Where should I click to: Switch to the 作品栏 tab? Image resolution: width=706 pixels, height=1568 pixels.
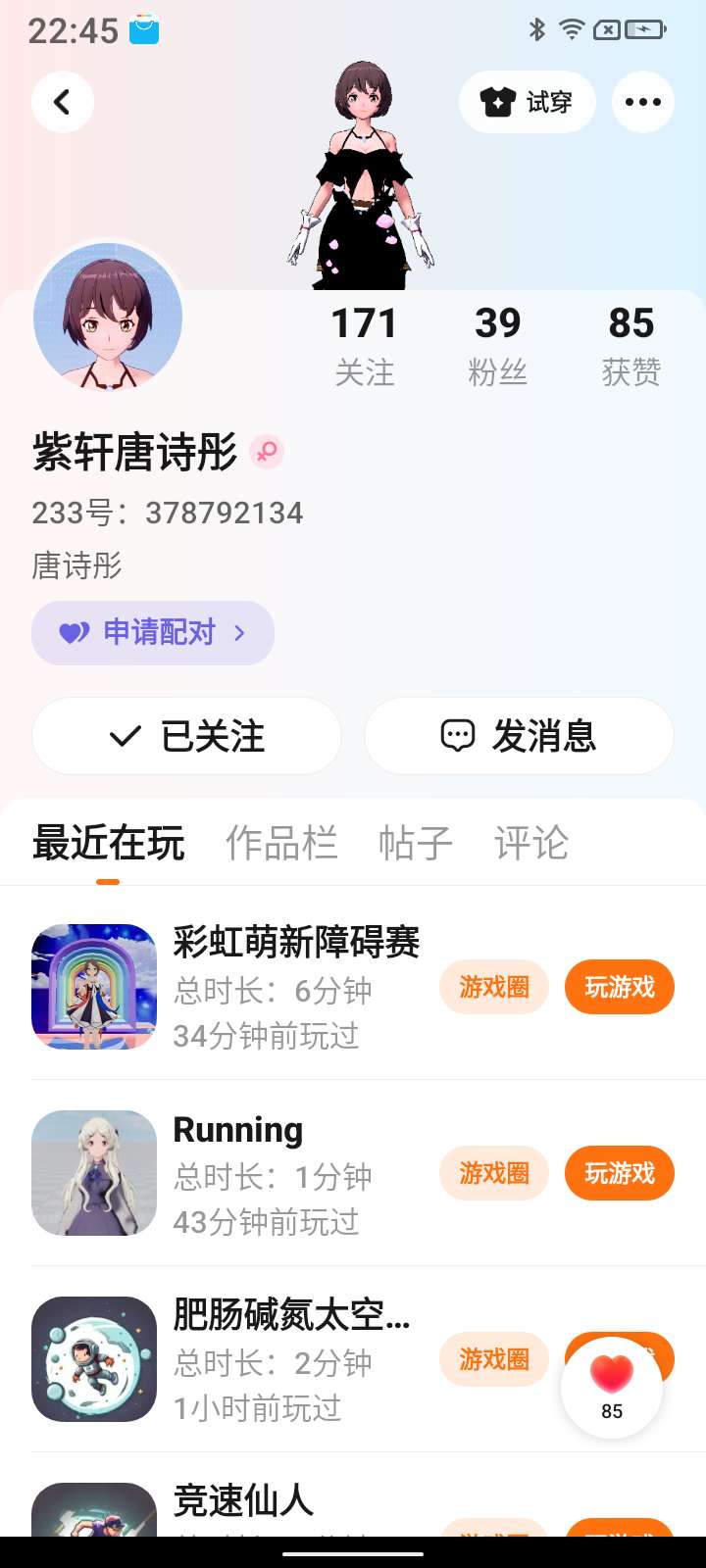(x=281, y=843)
